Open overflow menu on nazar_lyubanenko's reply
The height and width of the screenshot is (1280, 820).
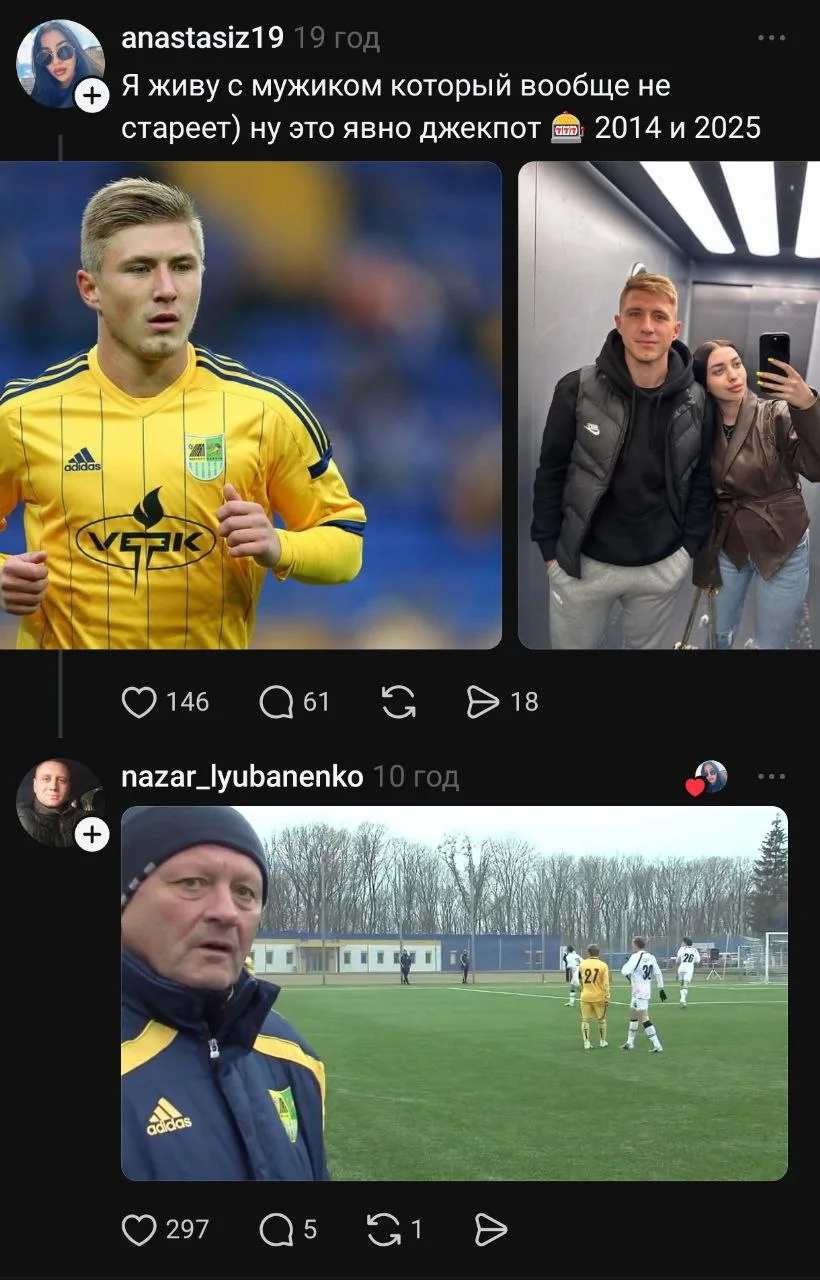coord(771,777)
